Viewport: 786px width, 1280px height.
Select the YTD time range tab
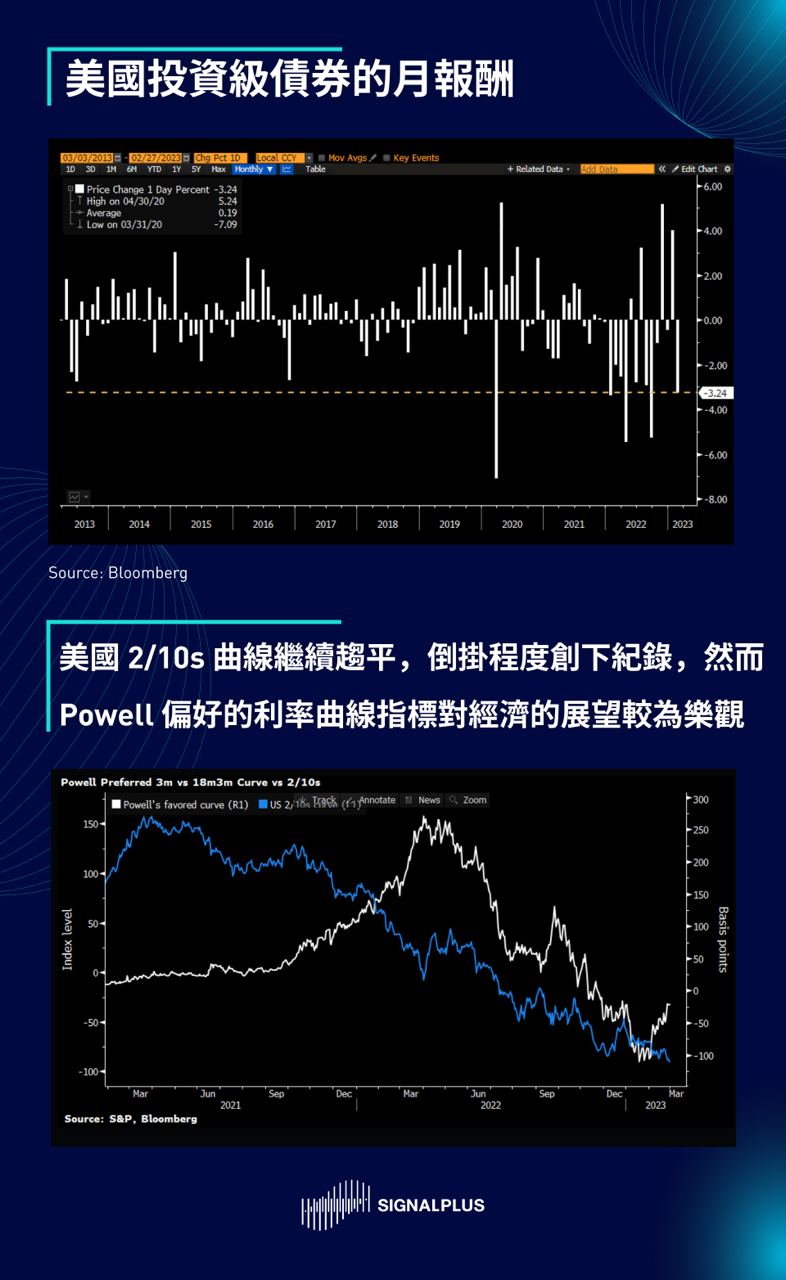(x=153, y=169)
